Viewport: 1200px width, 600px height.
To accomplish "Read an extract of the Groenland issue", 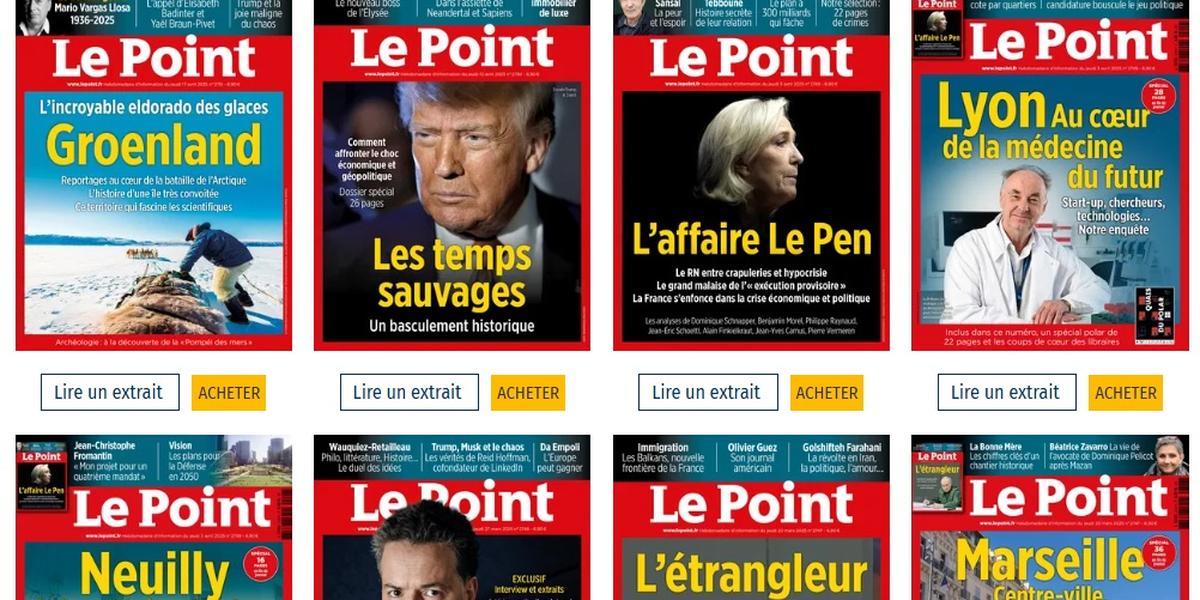I will (x=110, y=392).
